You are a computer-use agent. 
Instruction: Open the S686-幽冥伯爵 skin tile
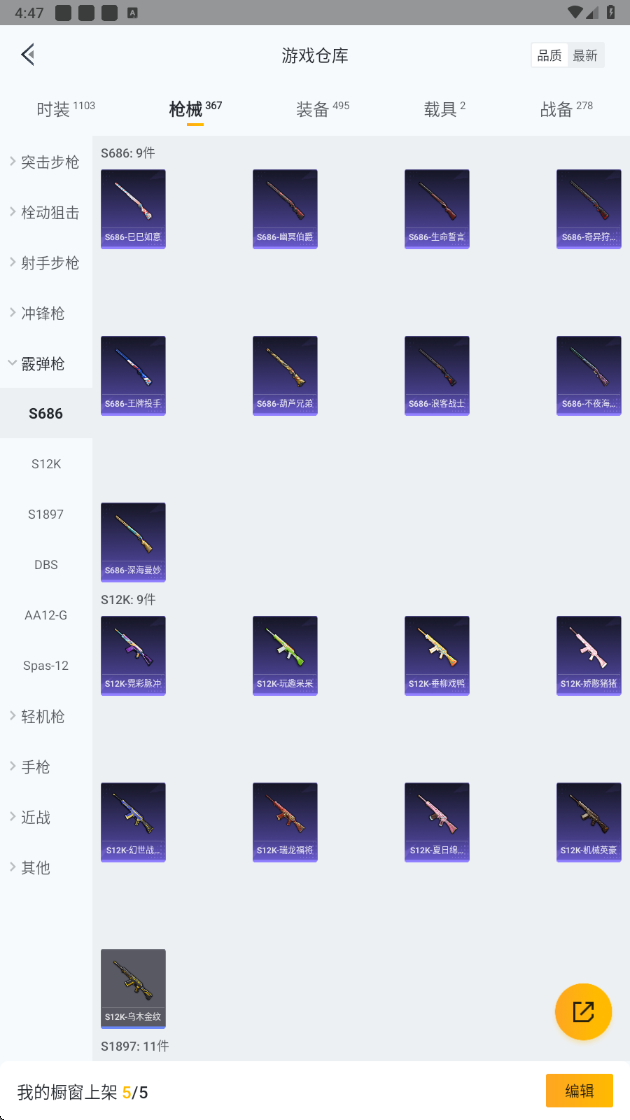(x=285, y=209)
